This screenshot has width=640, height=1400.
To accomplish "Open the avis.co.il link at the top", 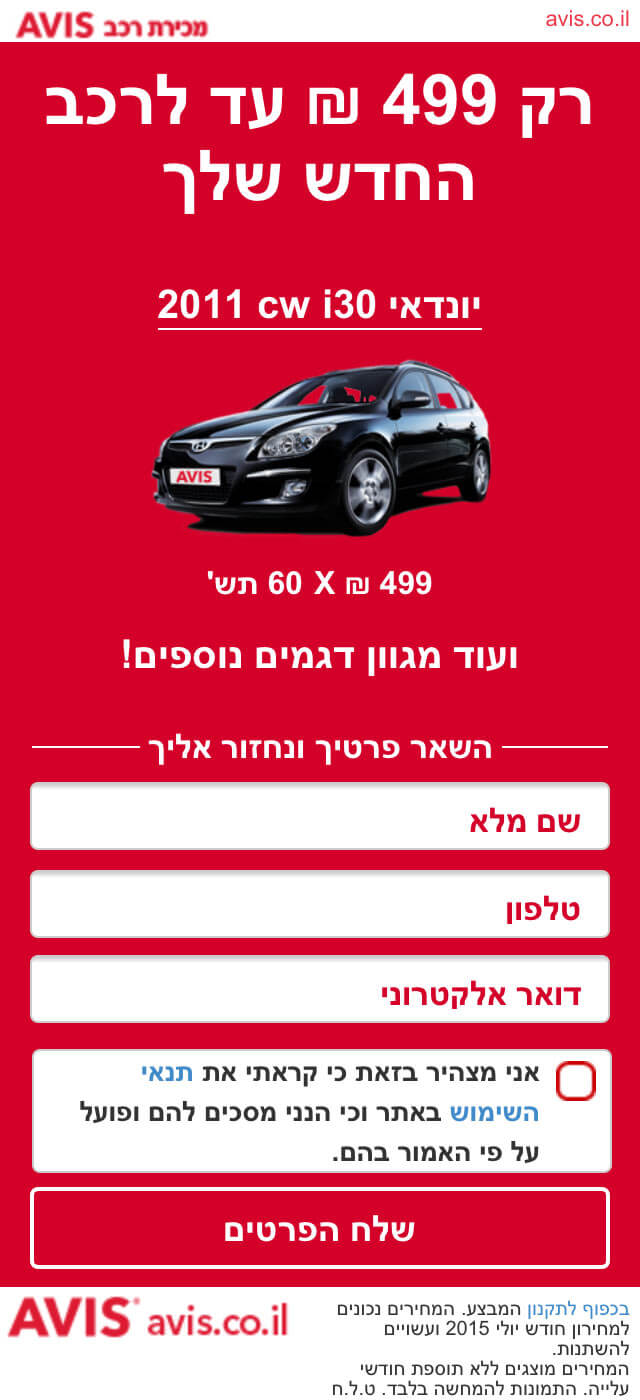I will (x=586, y=20).
